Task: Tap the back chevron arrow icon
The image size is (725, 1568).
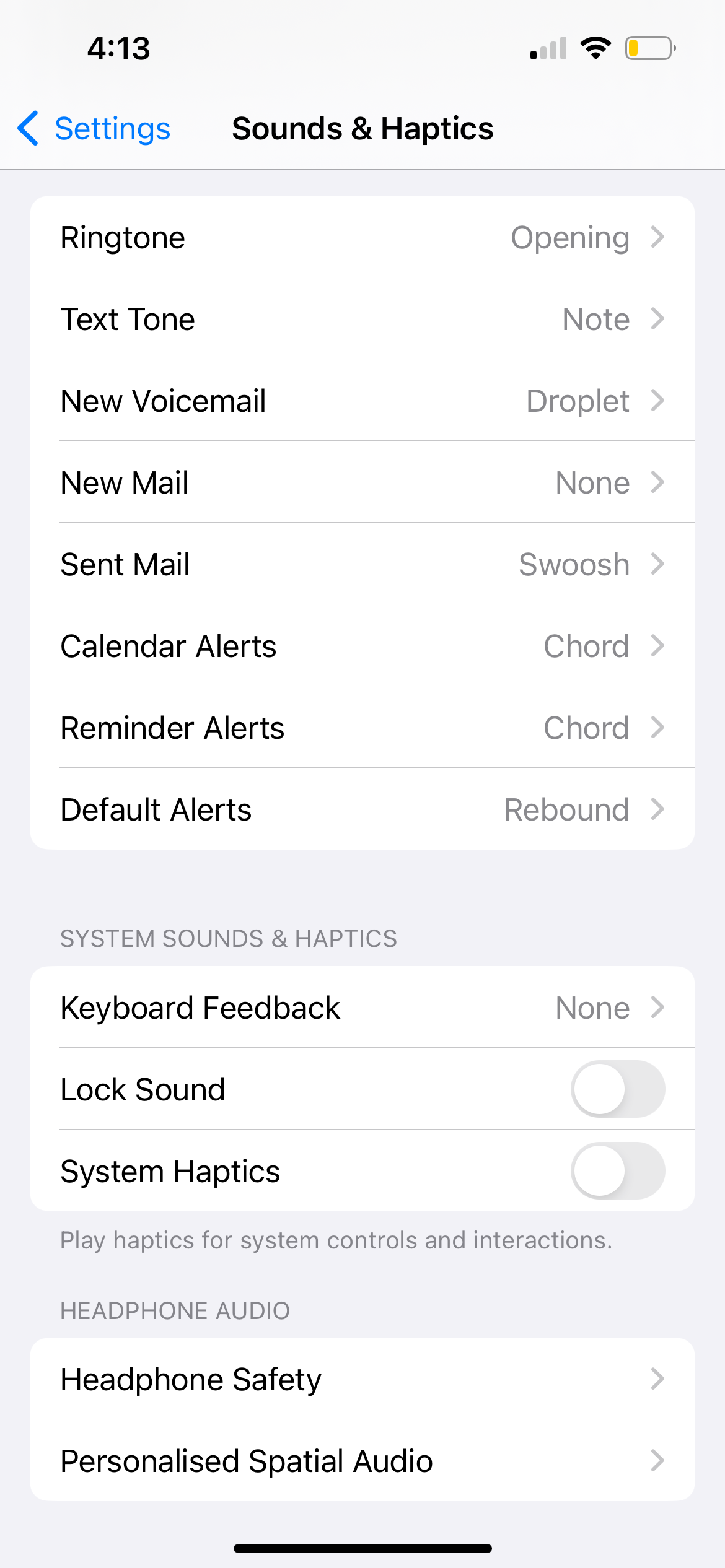Action: [x=28, y=129]
